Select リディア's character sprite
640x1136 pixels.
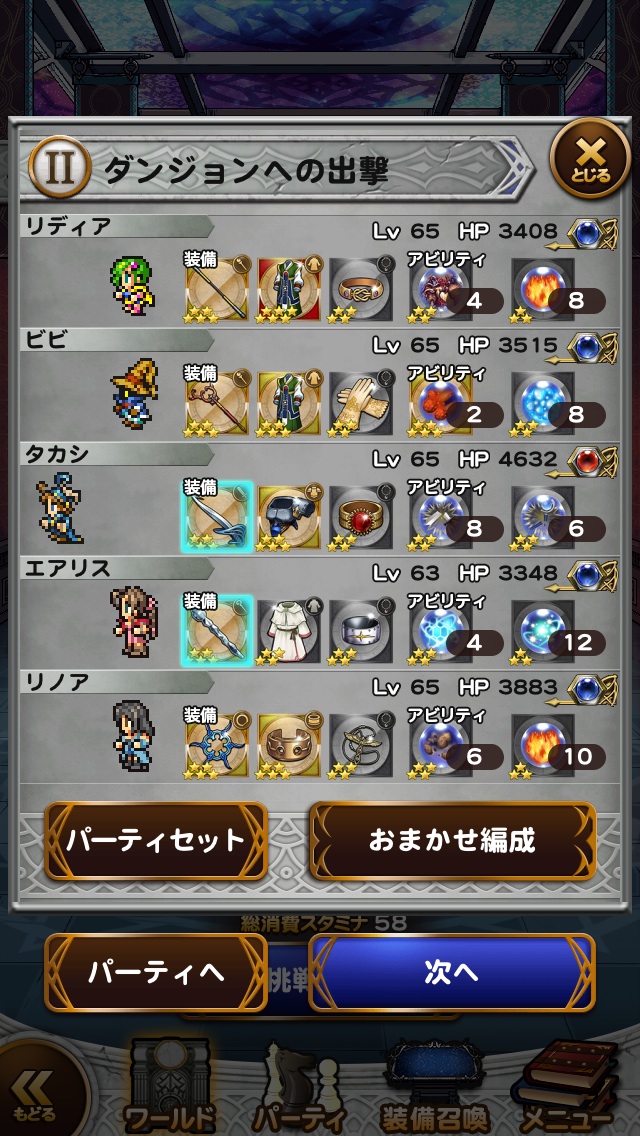point(131,285)
